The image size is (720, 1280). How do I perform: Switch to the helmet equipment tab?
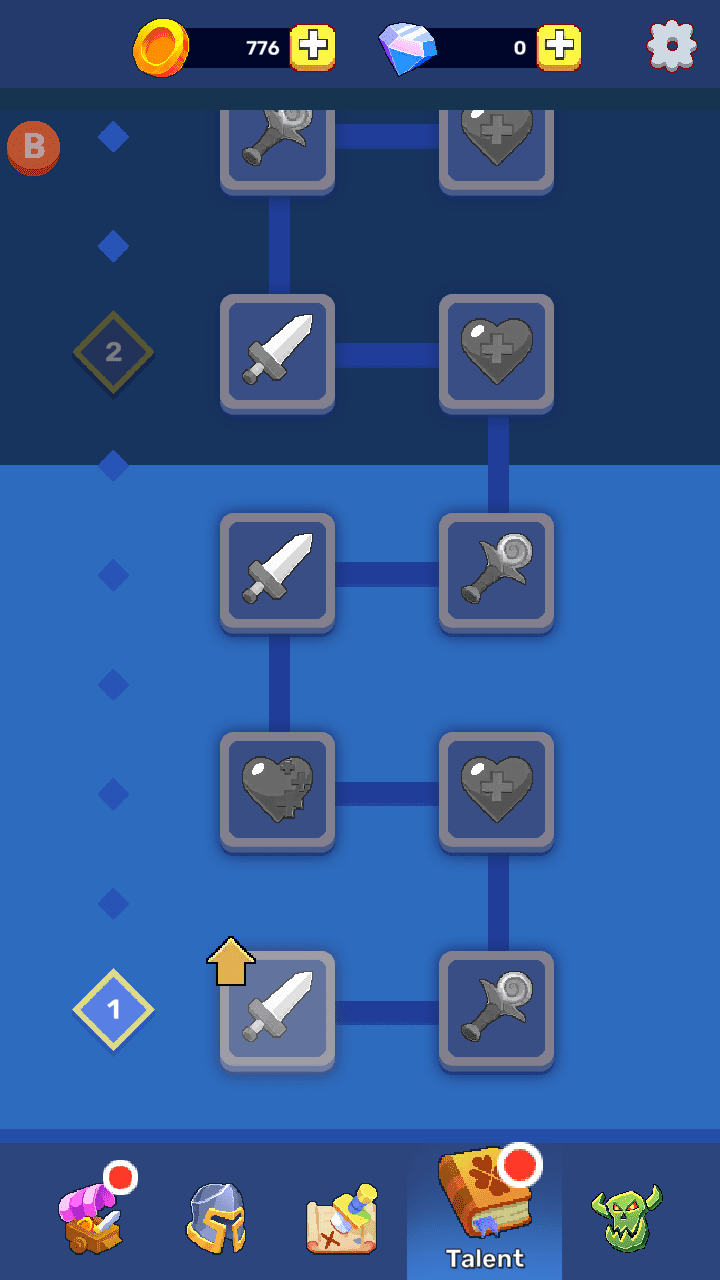(216, 1218)
